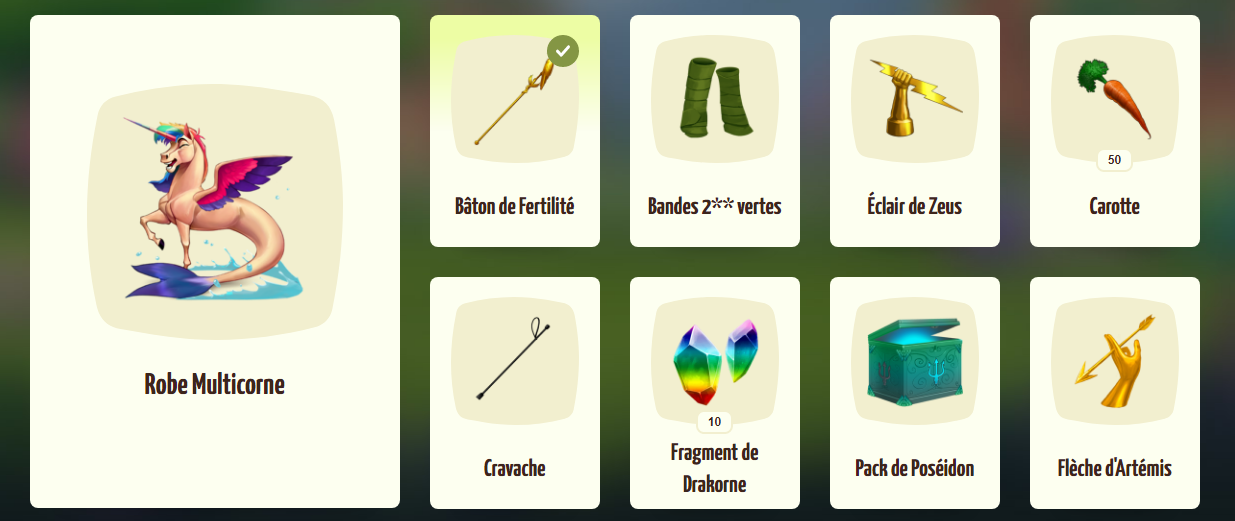Screen dimensions: 1235x521
Task: View the Pack de Poséidon card
Action: click(x=914, y=392)
